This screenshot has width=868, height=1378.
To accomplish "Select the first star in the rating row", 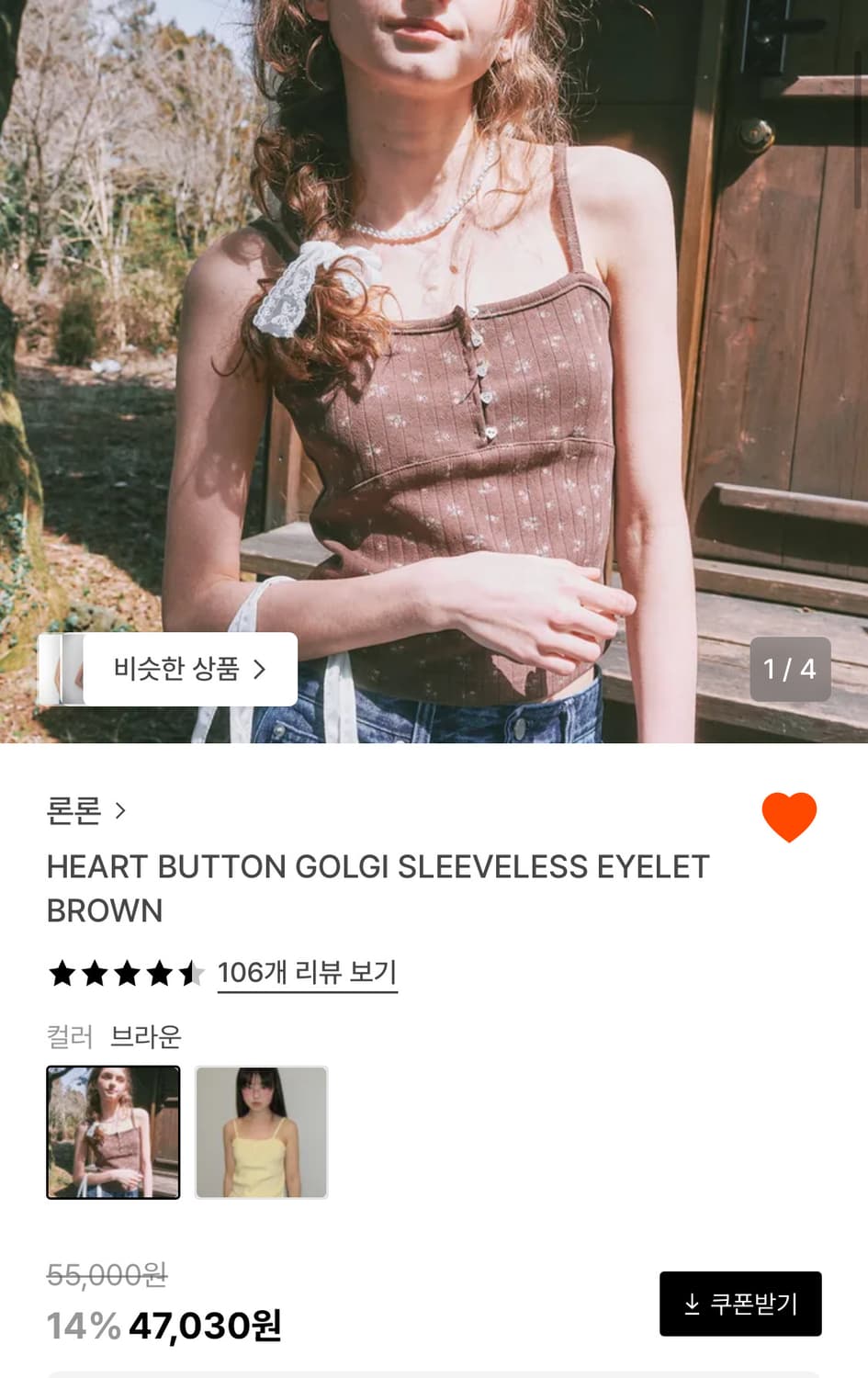I will coord(62,974).
